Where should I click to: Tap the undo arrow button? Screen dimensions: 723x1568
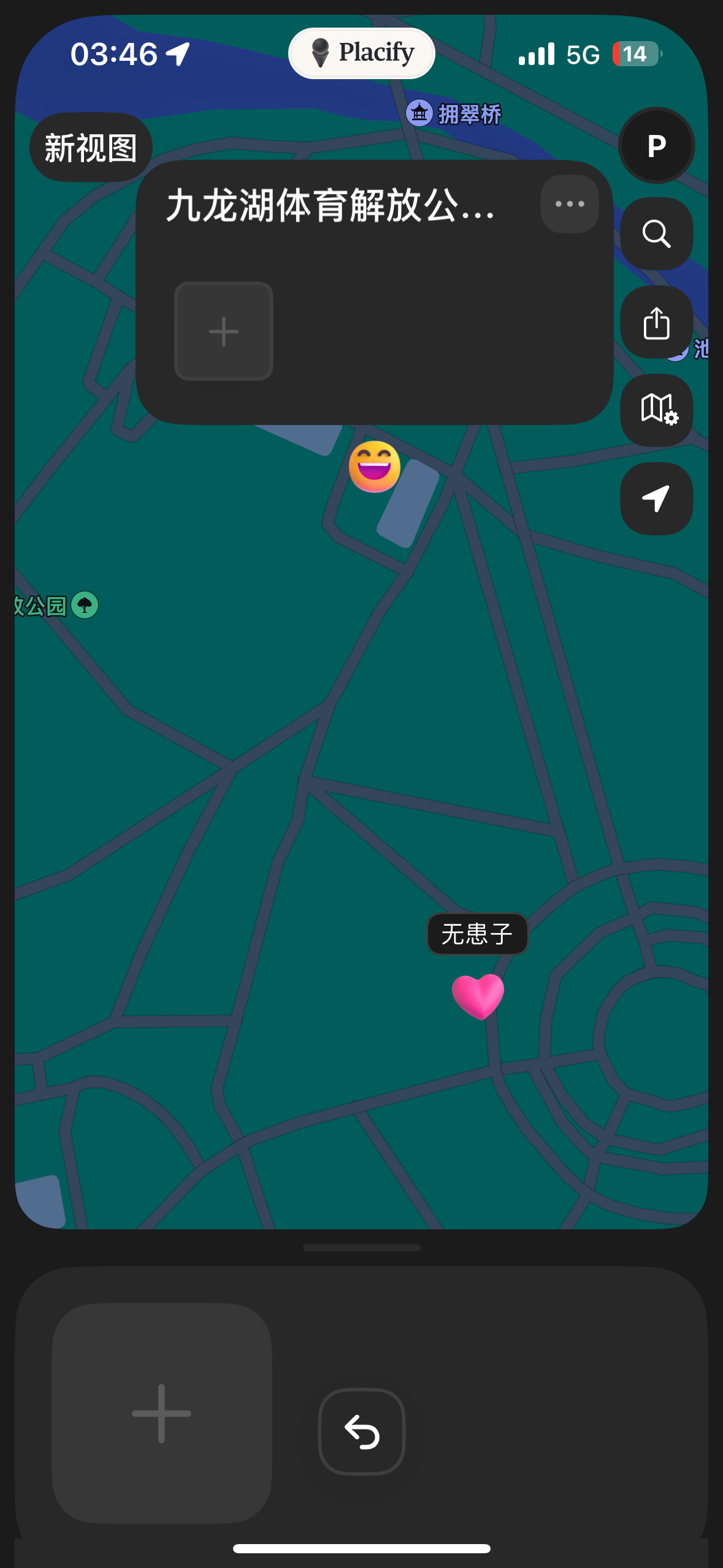coord(362,1431)
